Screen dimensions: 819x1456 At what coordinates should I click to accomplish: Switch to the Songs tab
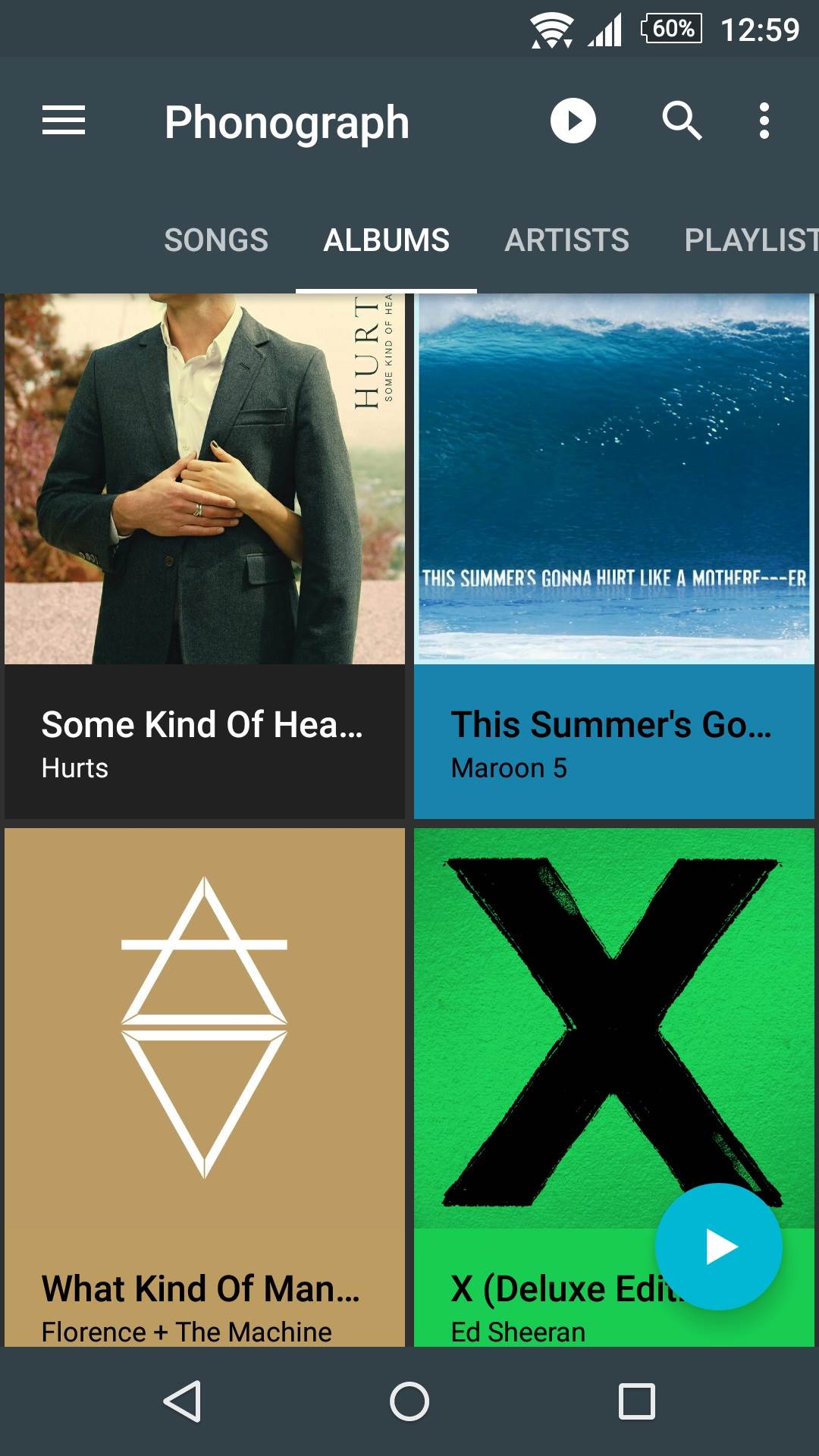(216, 240)
